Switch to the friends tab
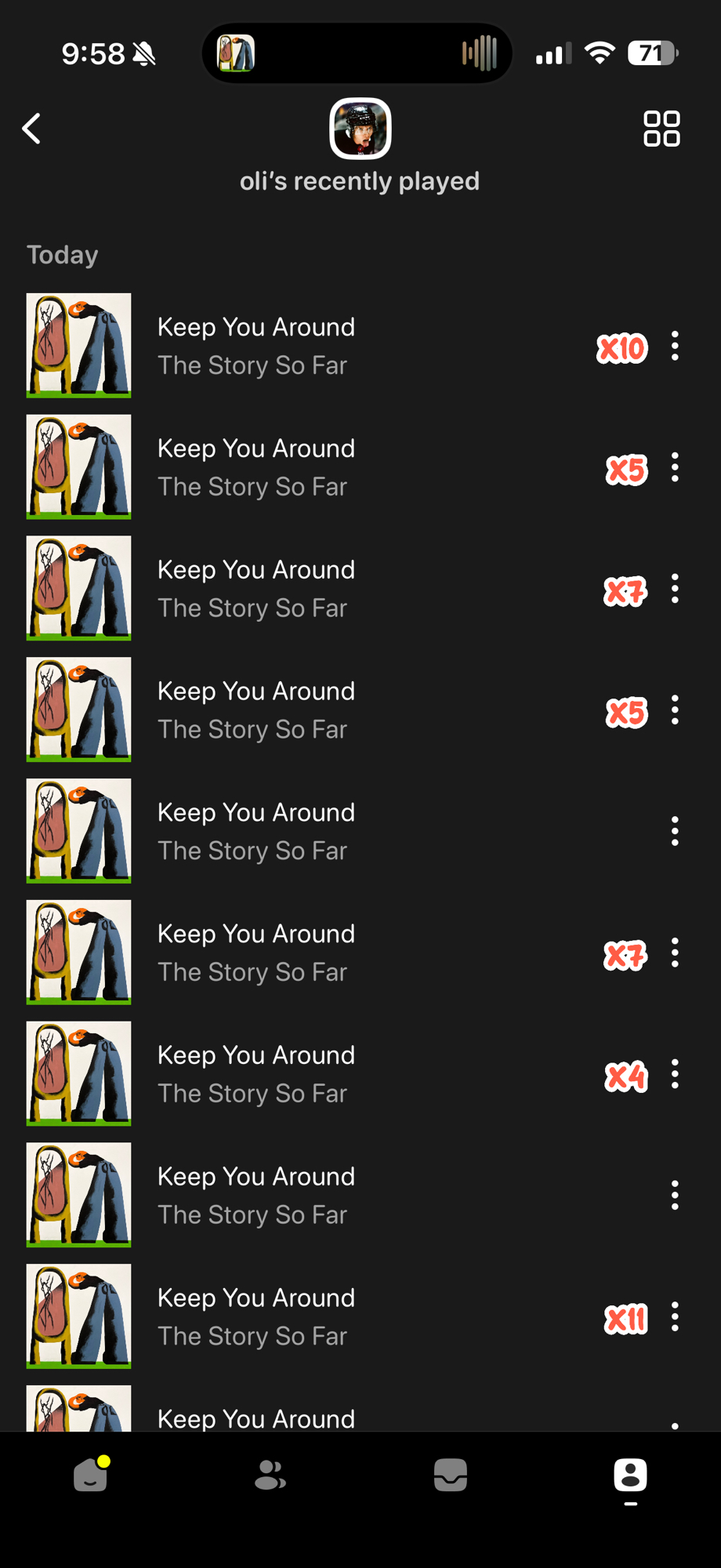 click(270, 1475)
